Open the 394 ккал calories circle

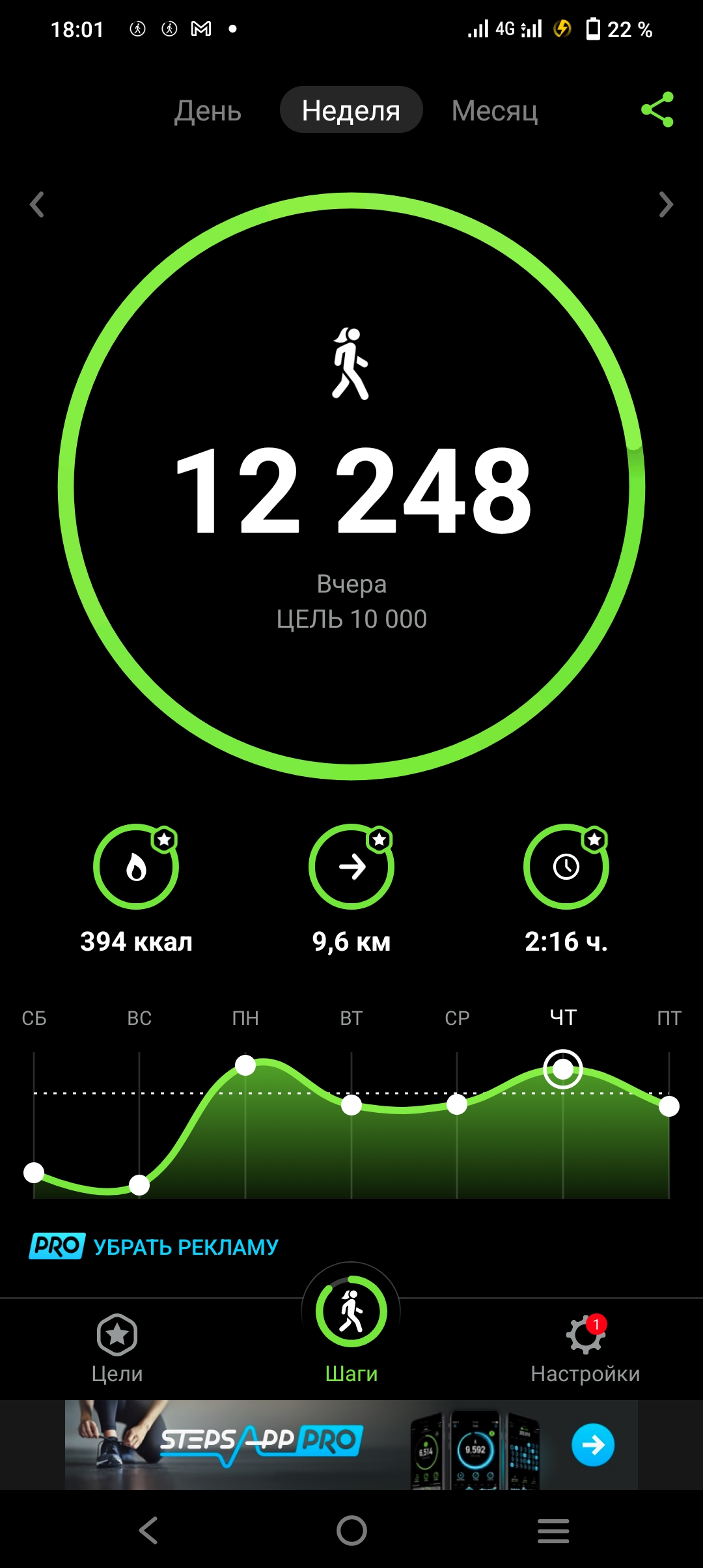[136, 867]
